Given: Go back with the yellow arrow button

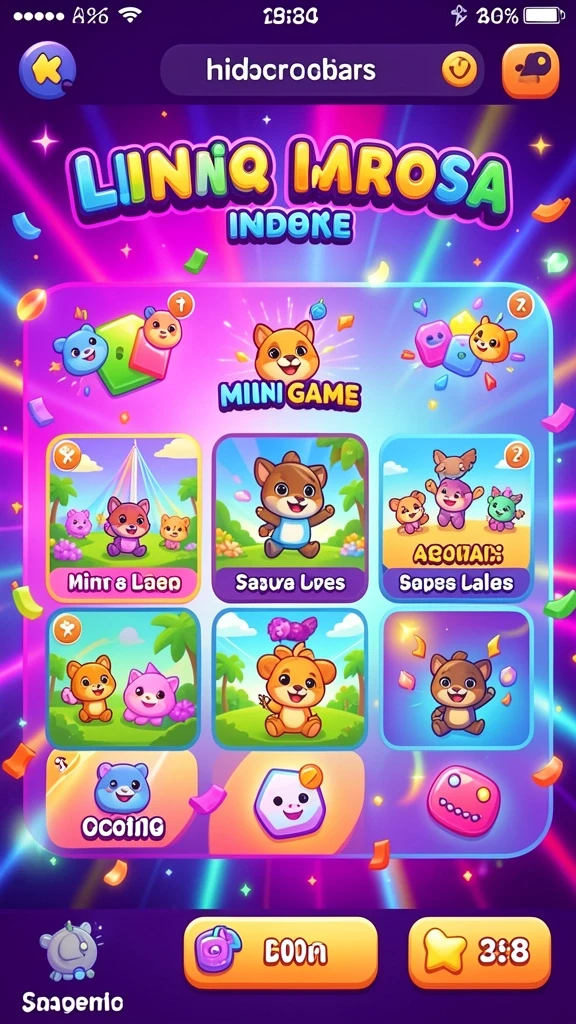Looking at the screenshot, I should point(47,70).
